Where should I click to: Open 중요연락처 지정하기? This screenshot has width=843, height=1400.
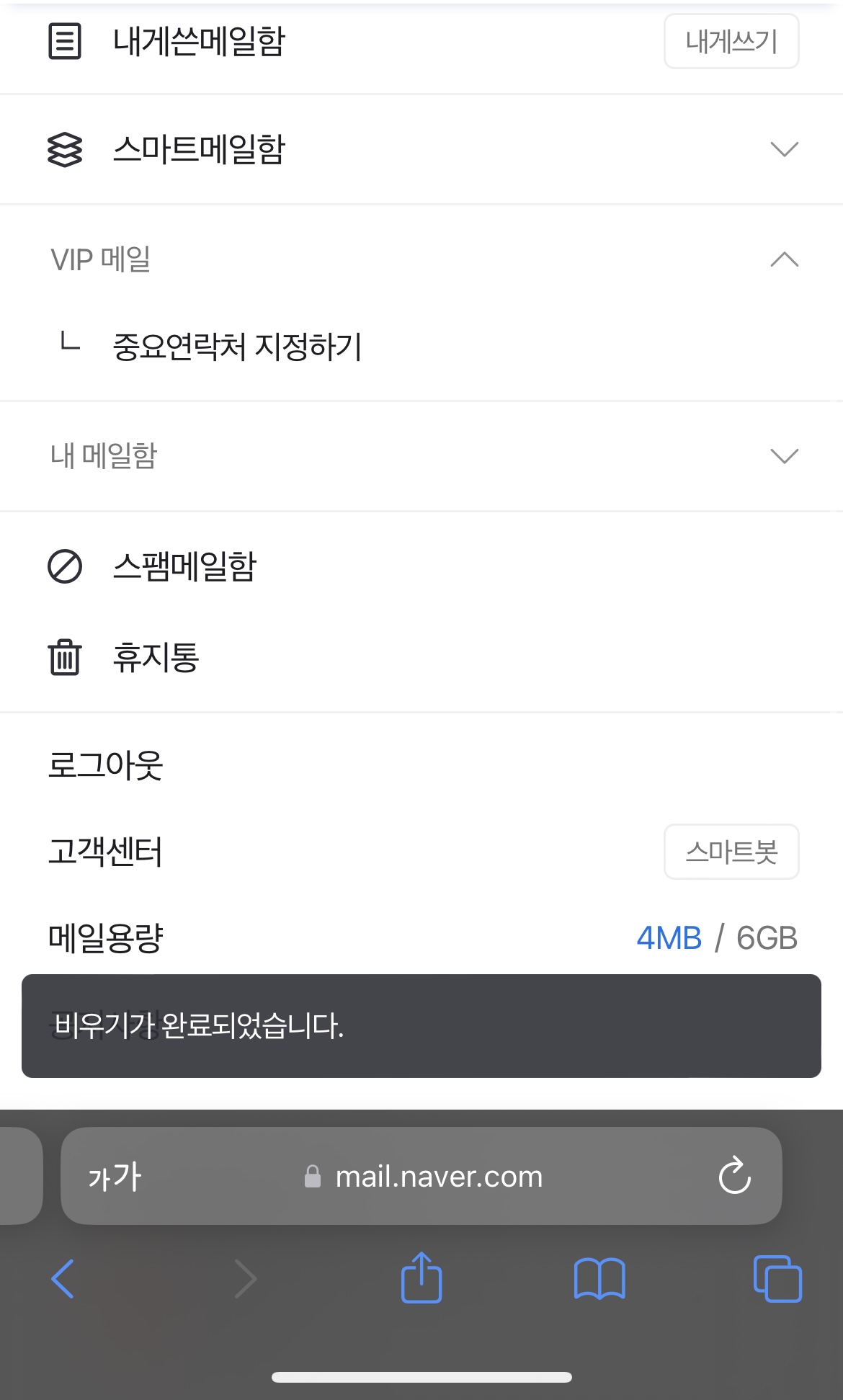tap(237, 347)
